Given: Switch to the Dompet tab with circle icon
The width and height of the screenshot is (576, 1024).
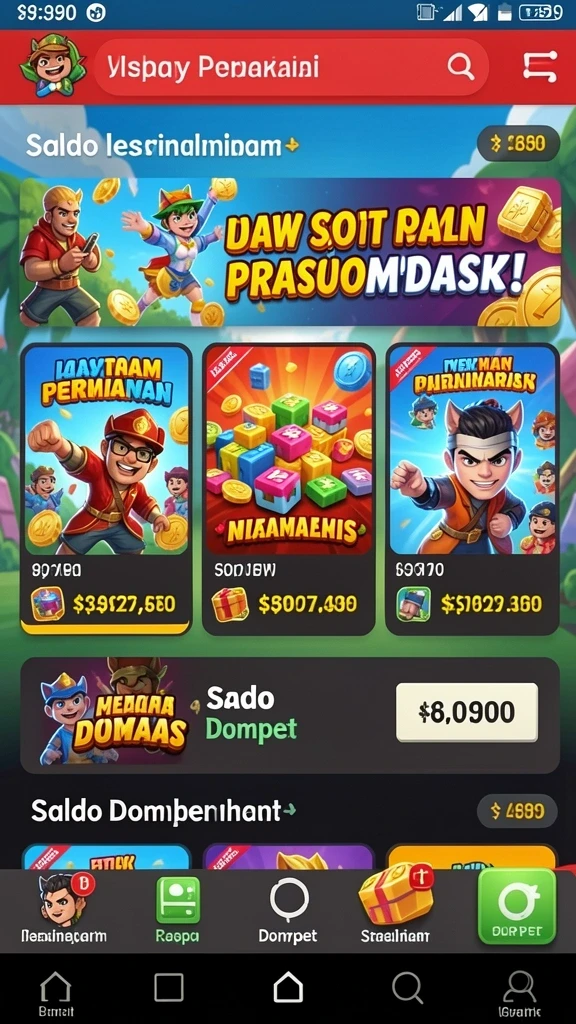Looking at the screenshot, I should pyautogui.click(x=289, y=910).
